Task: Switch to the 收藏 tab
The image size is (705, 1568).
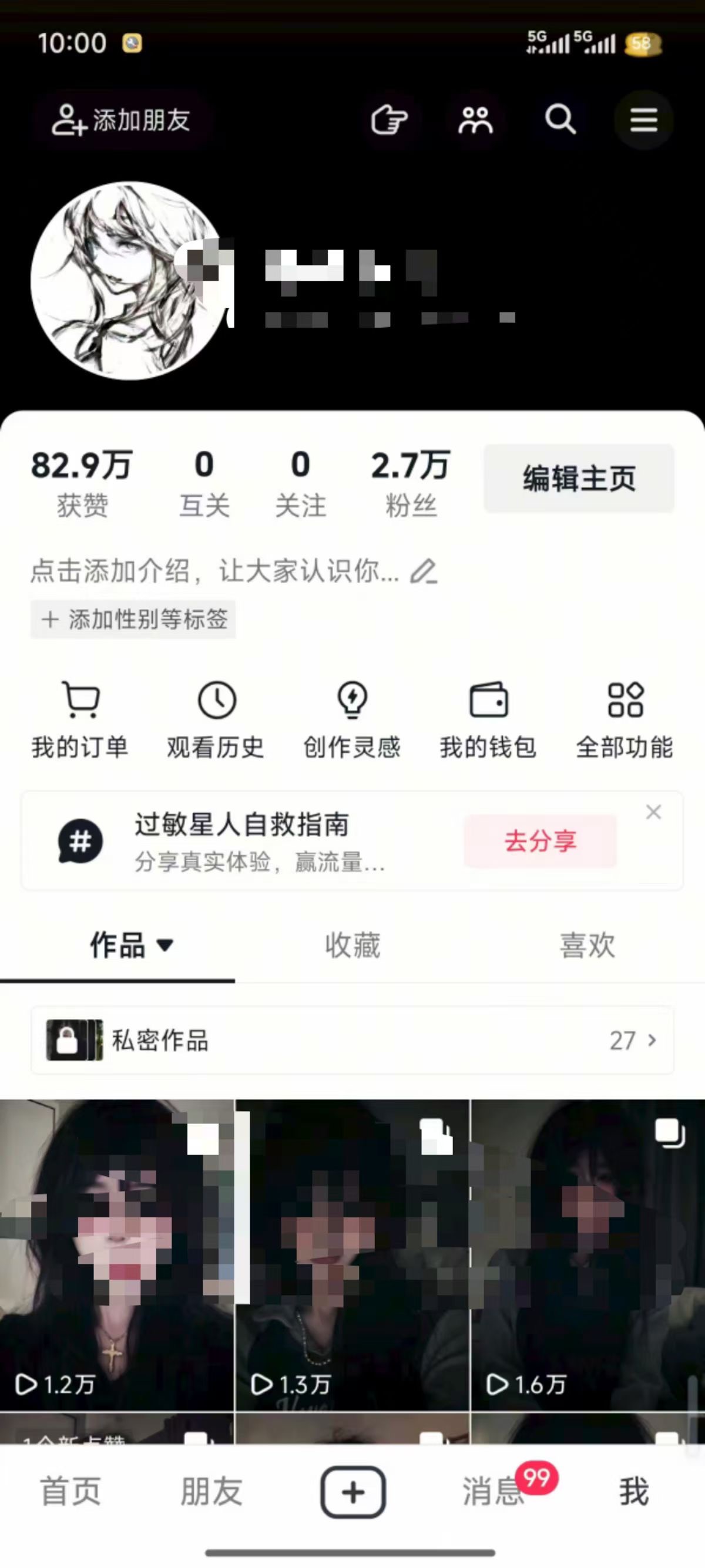Action: tap(352, 945)
